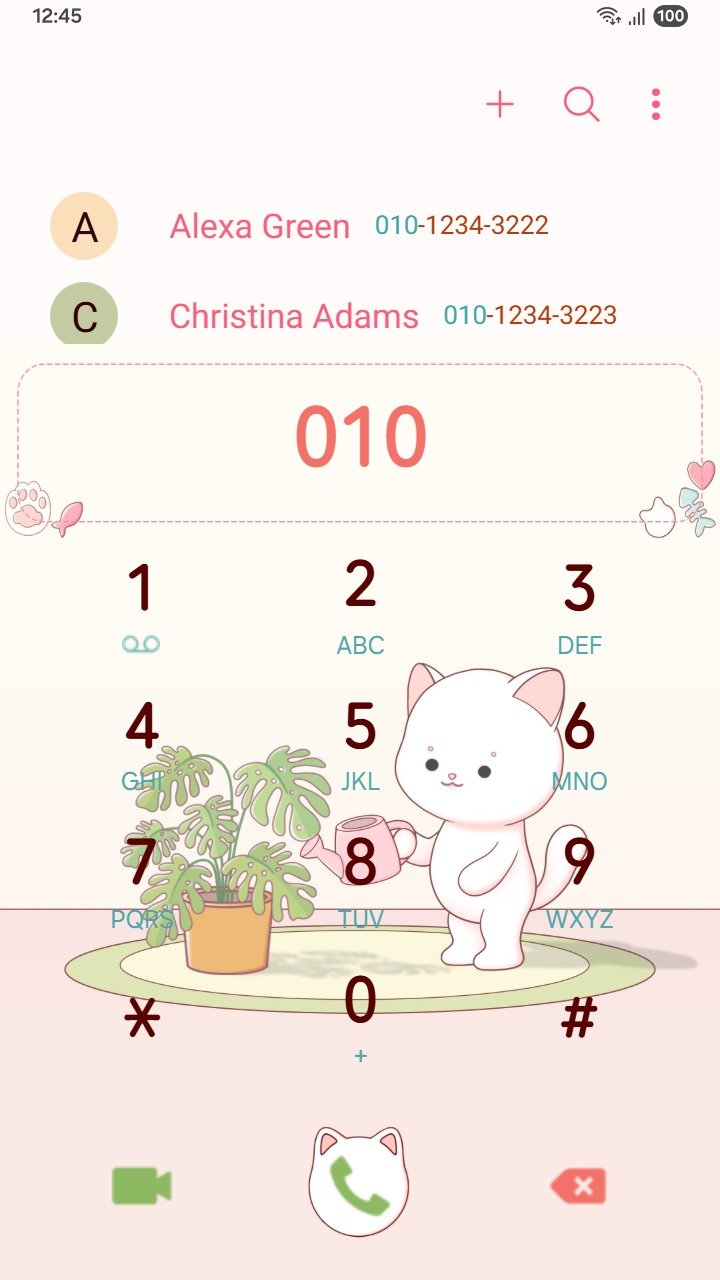
Task: Delete the last digit with the backspace key
Action: click(x=579, y=1187)
